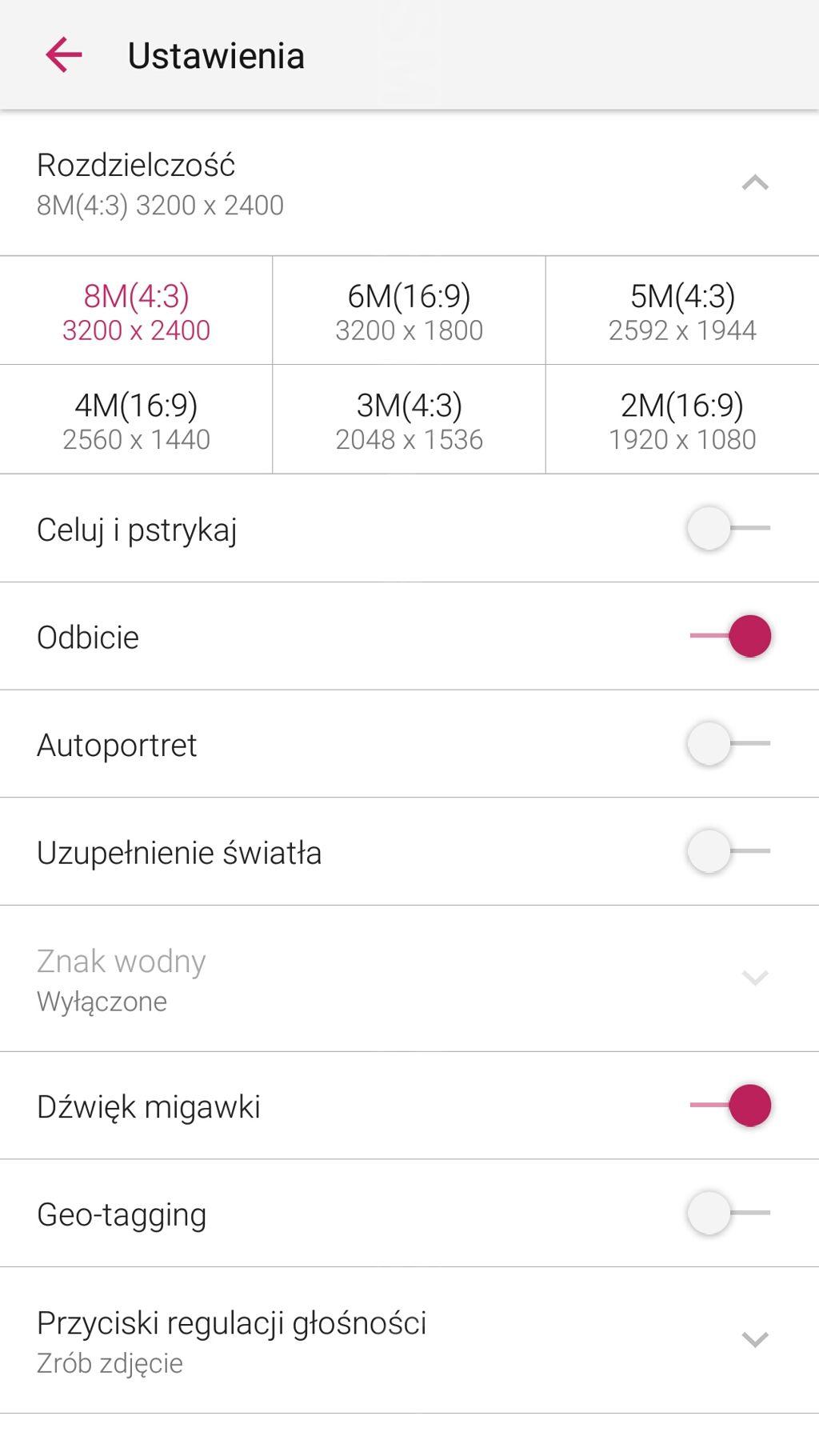Enable Autoportret toggle
Viewport: 819px width, 1456px height.
click(x=729, y=743)
